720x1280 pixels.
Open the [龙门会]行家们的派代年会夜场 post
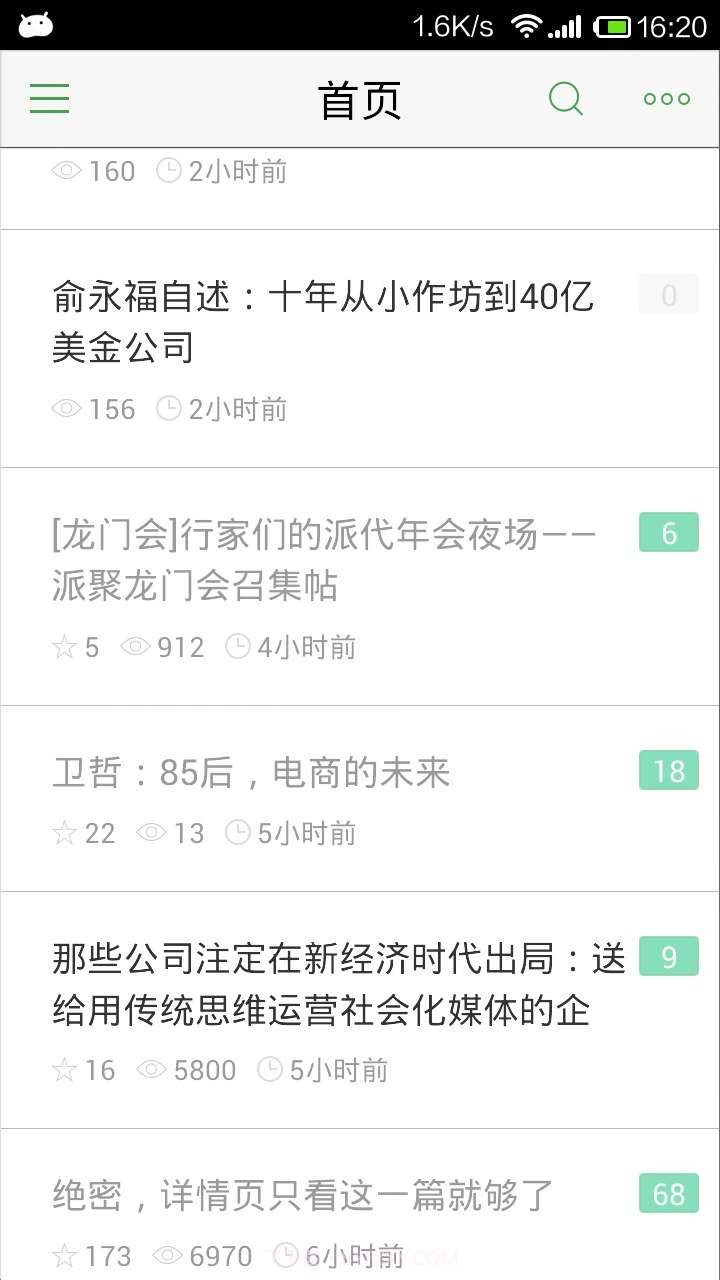pyautogui.click(x=322, y=558)
